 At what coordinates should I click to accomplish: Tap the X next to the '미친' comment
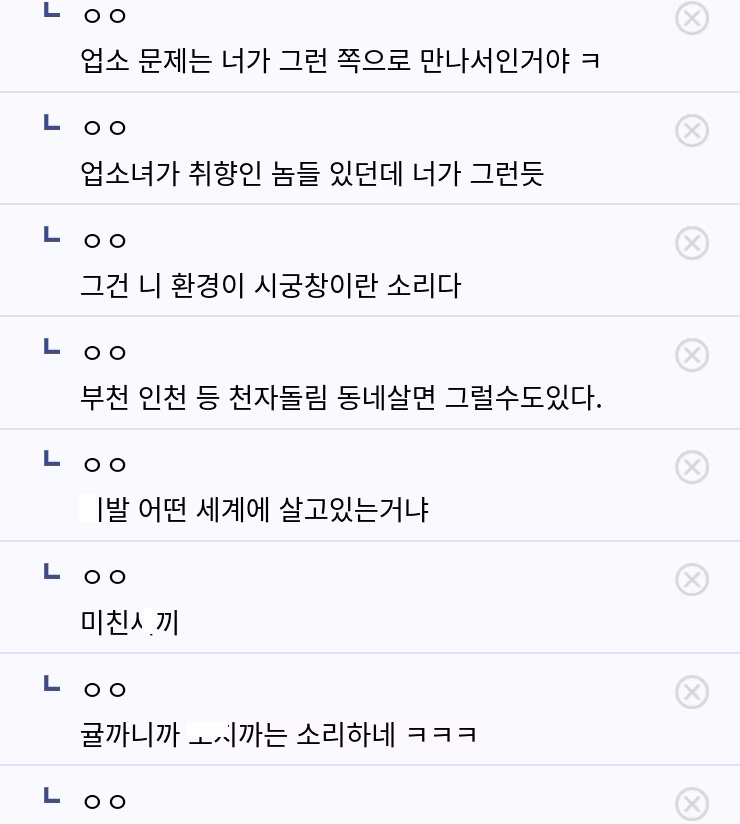tap(692, 580)
